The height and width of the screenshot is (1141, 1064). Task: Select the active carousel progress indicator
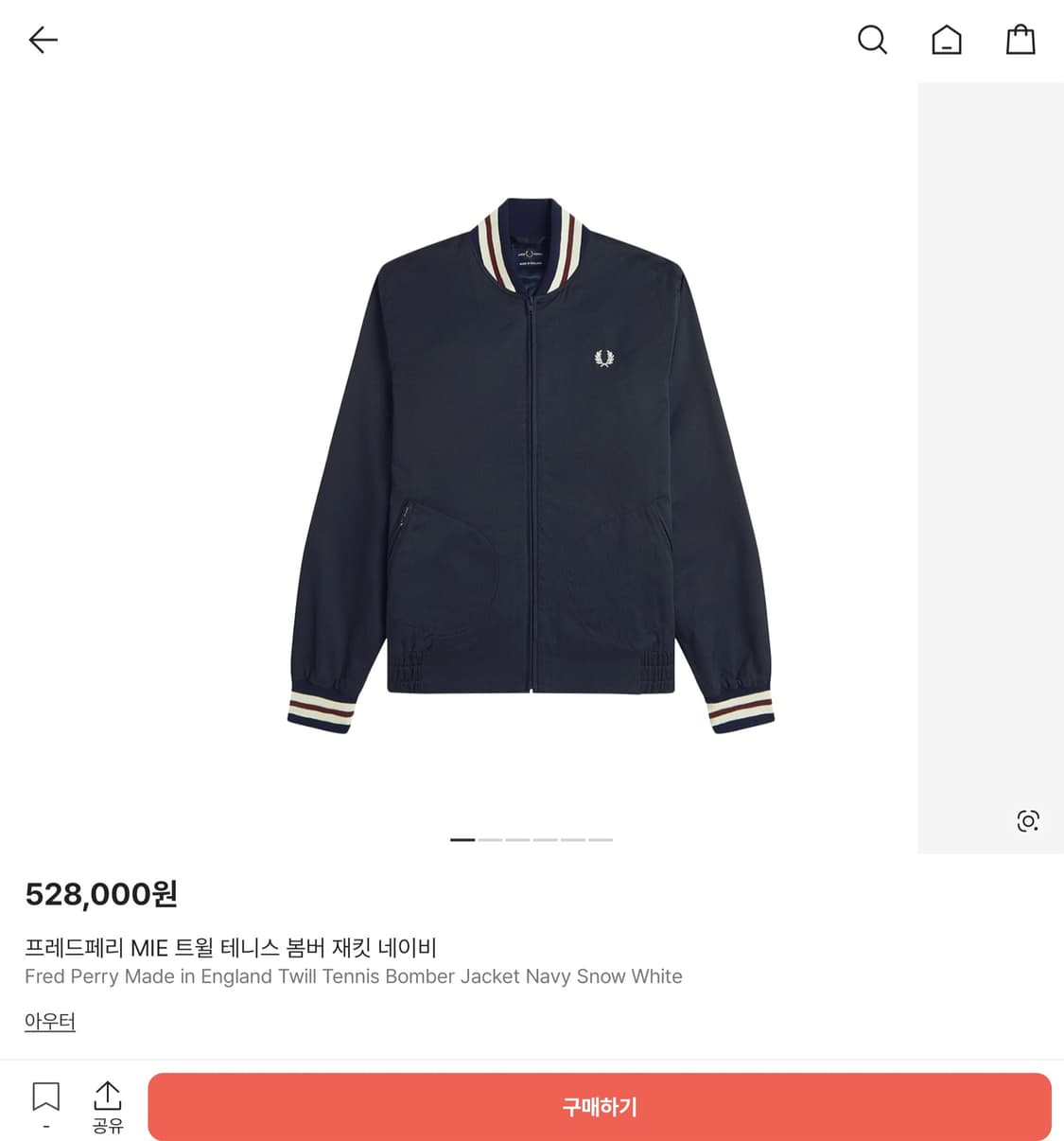[x=461, y=839]
